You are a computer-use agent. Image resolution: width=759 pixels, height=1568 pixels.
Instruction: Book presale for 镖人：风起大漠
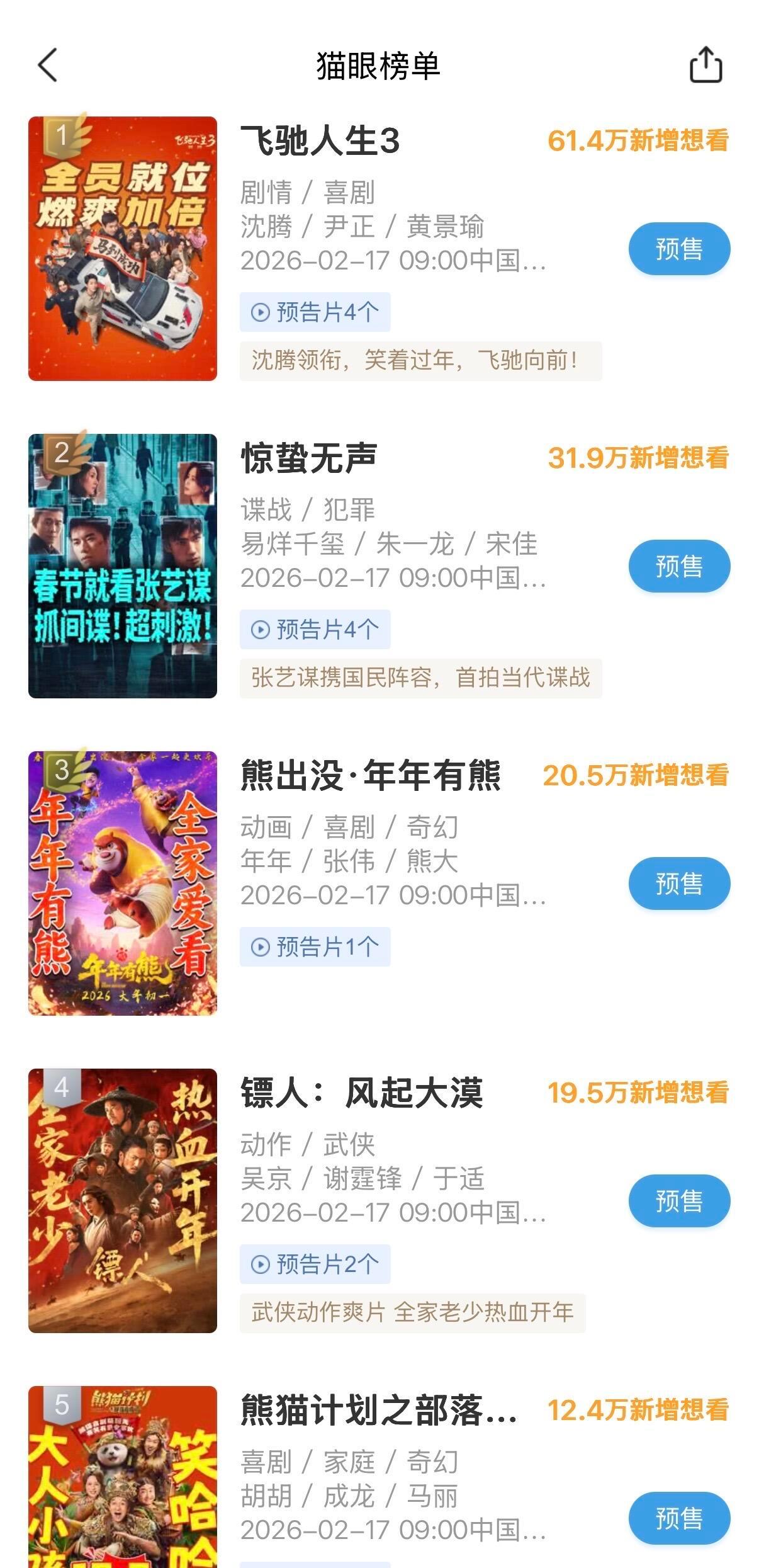pos(679,1201)
